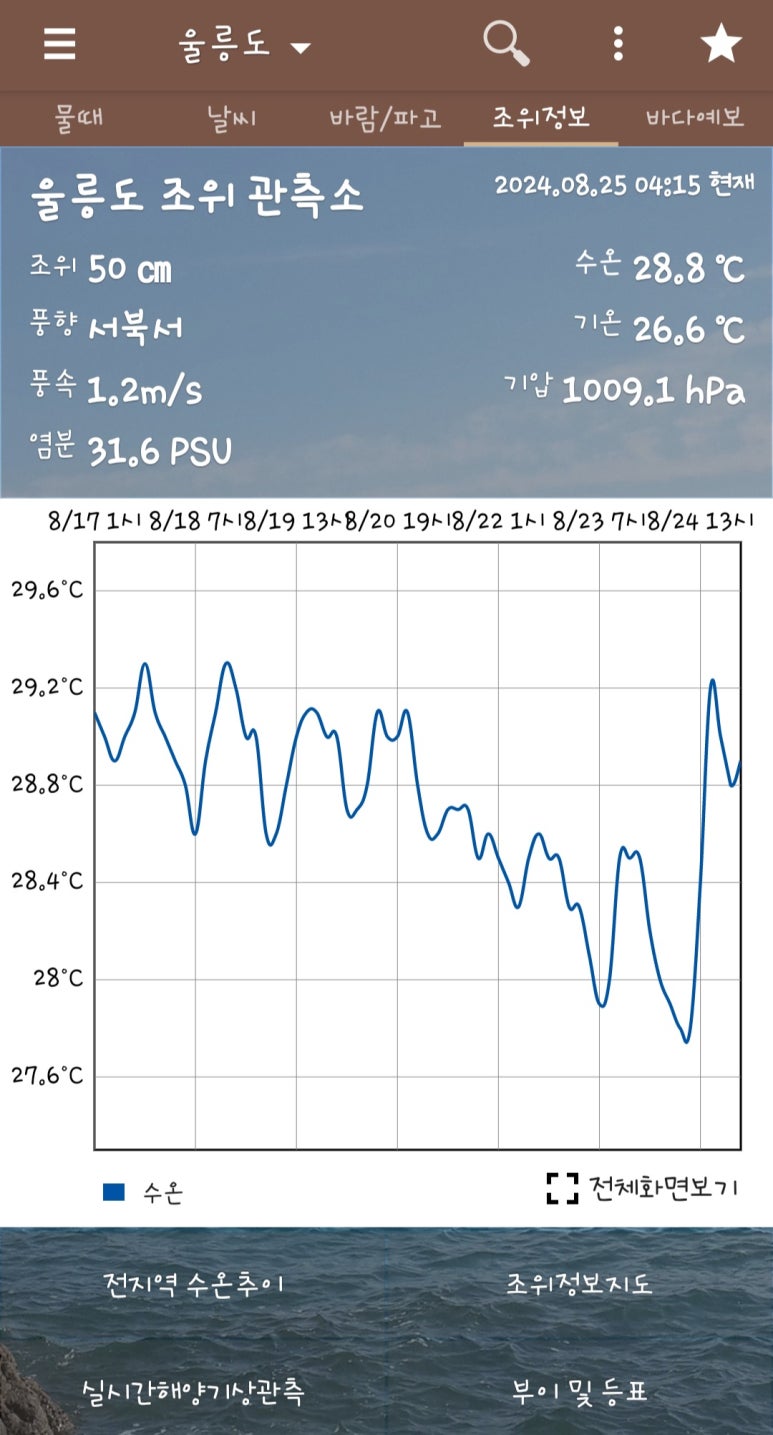Open 실시간해양기상관측

(x=194, y=1391)
